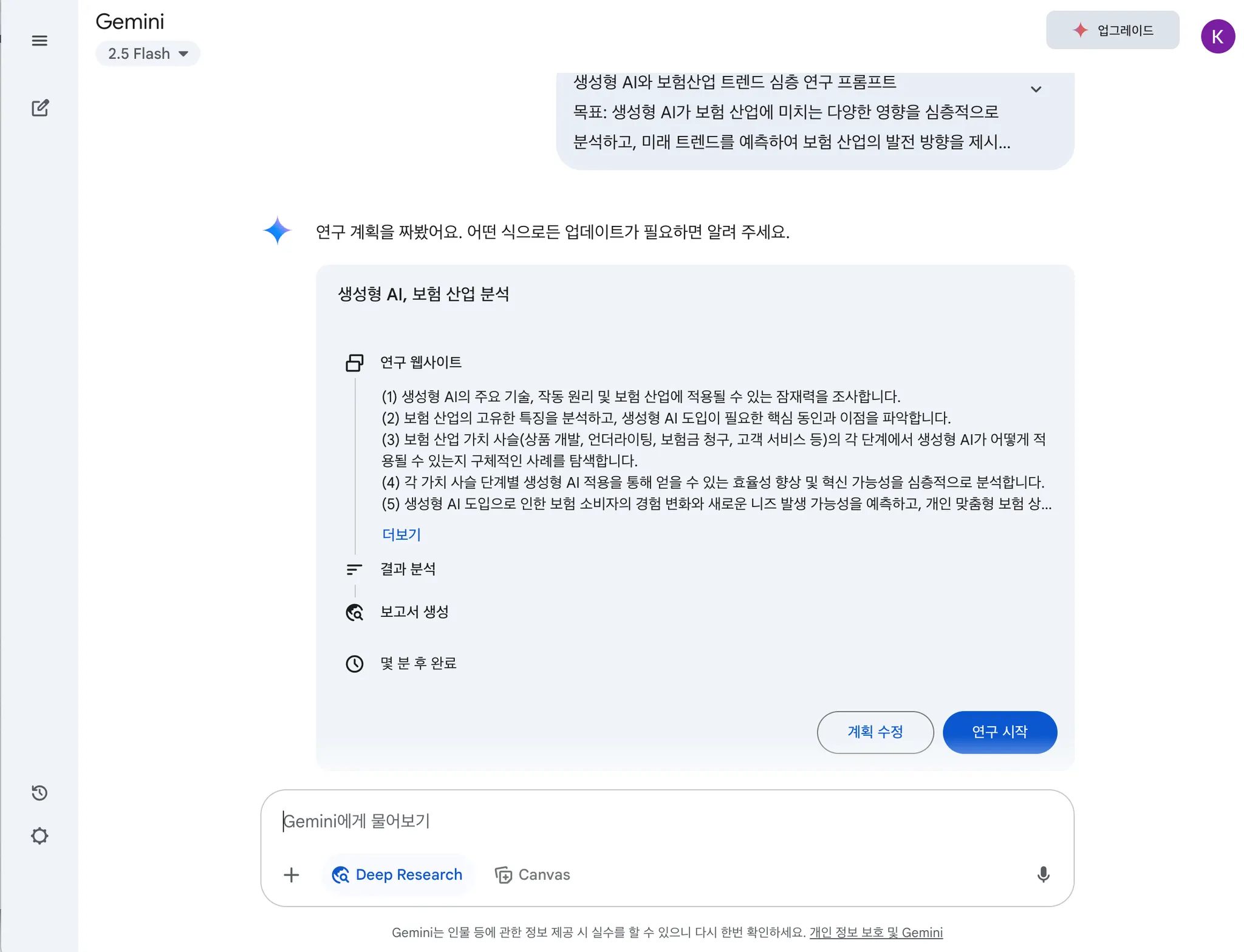Use the microphone for voice input
Viewport: 1244px width, 952px height.
point(1043,874)
